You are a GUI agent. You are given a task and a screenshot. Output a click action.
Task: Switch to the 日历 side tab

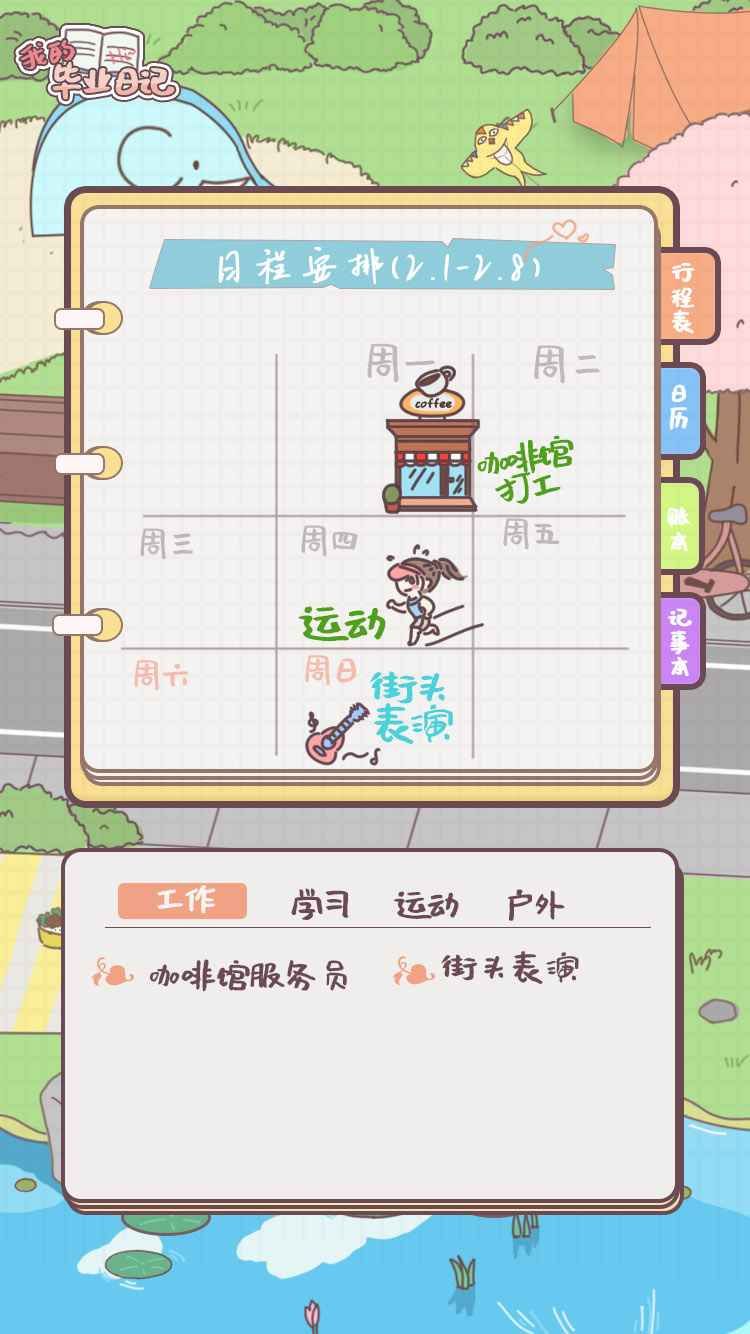tap(682, 408)
